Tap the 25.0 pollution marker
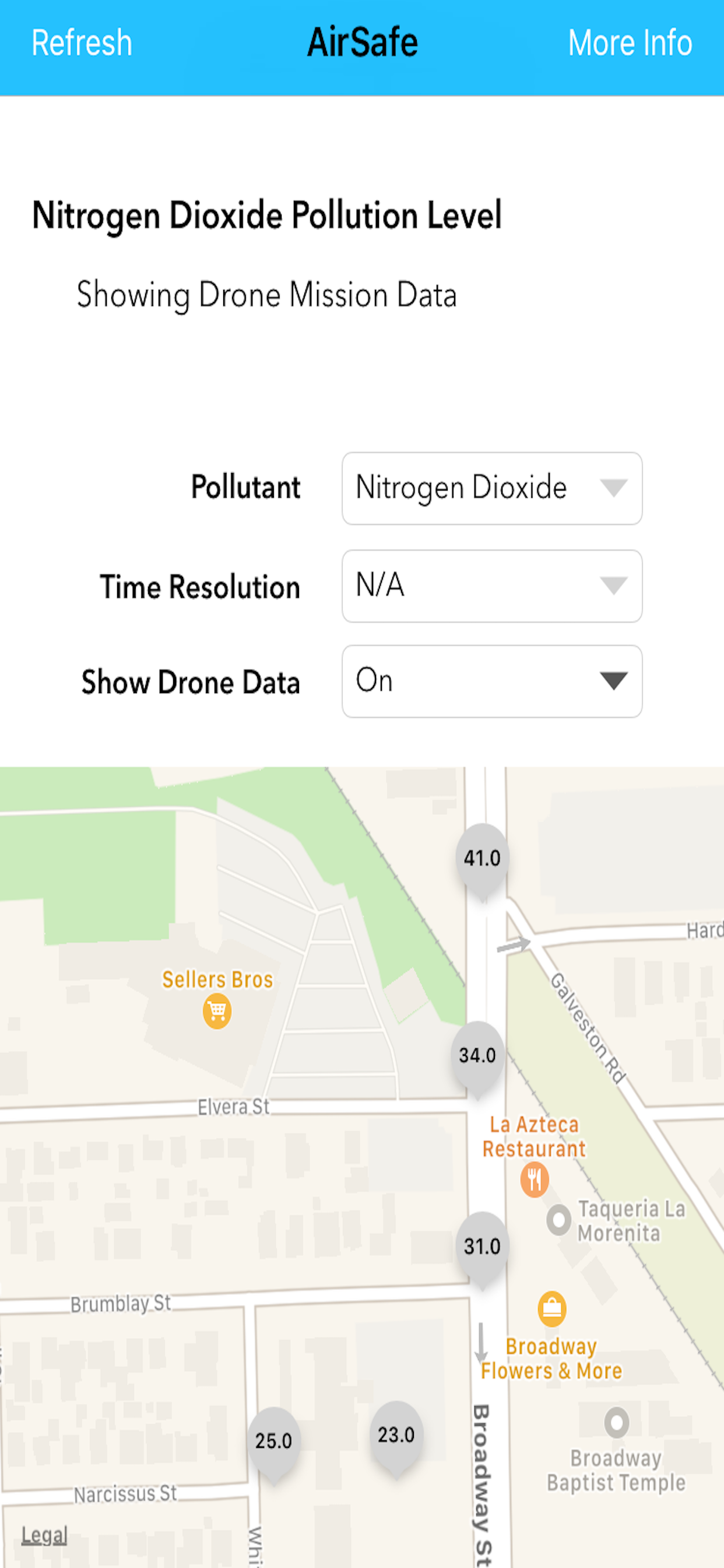The image size is (724, 1568). 273,1441
